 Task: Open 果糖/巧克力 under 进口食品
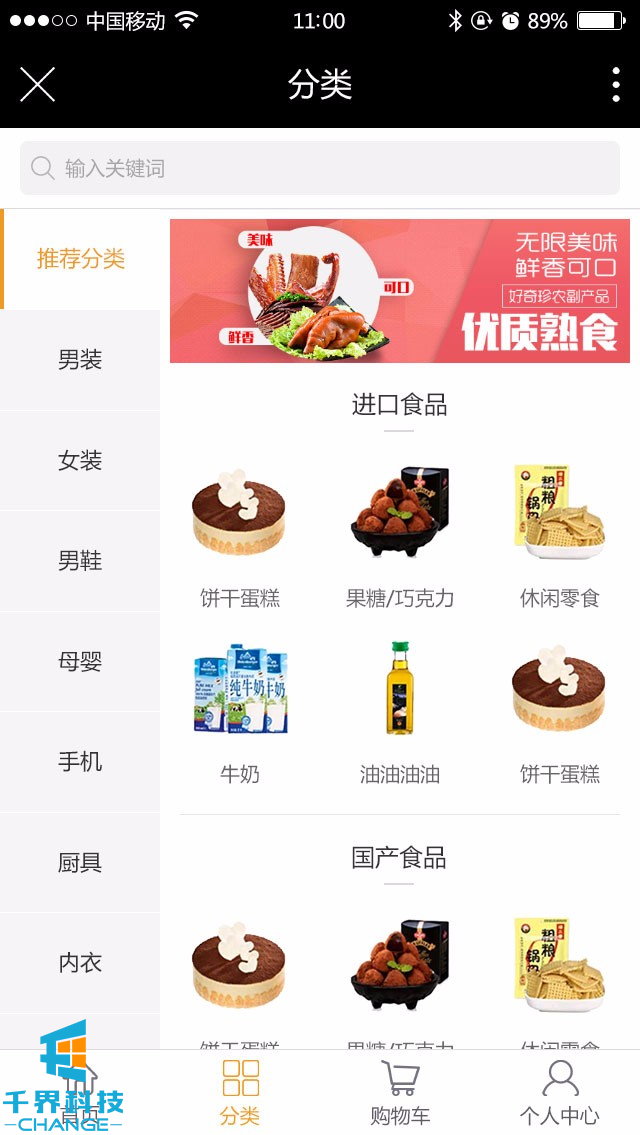[x=400, y=535]
